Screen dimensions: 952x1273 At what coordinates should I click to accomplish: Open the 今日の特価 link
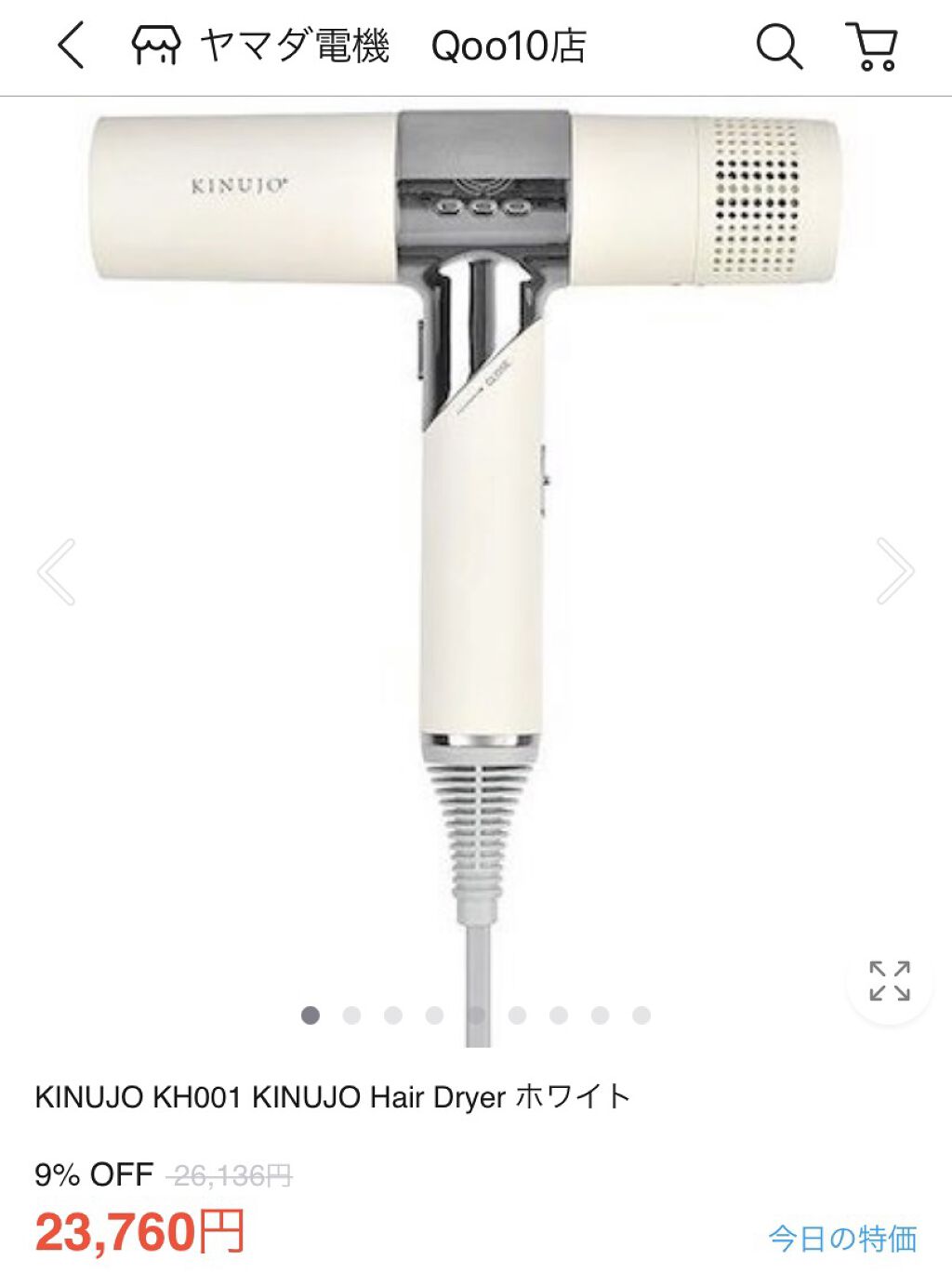(842, 1239)
